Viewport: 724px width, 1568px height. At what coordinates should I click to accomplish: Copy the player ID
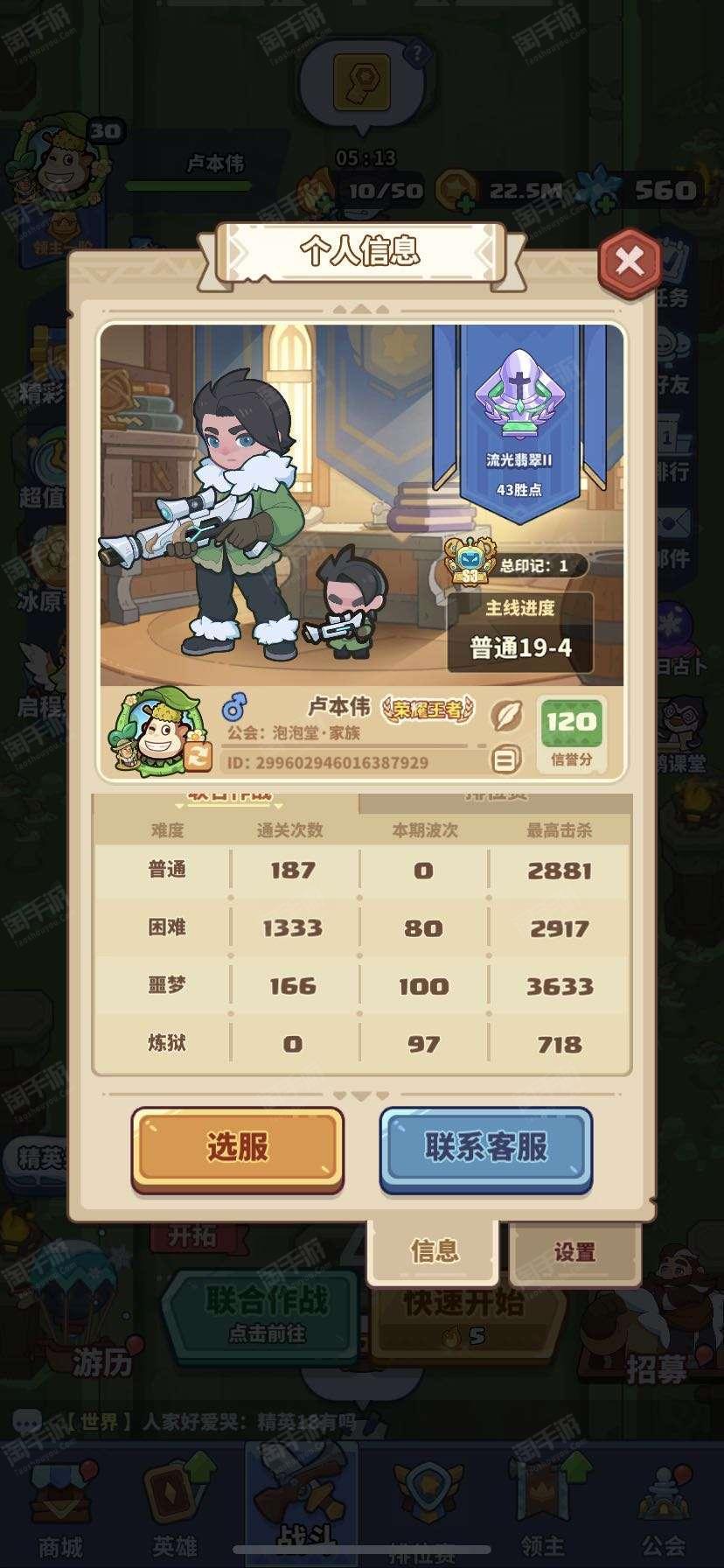tap(505, 760)
